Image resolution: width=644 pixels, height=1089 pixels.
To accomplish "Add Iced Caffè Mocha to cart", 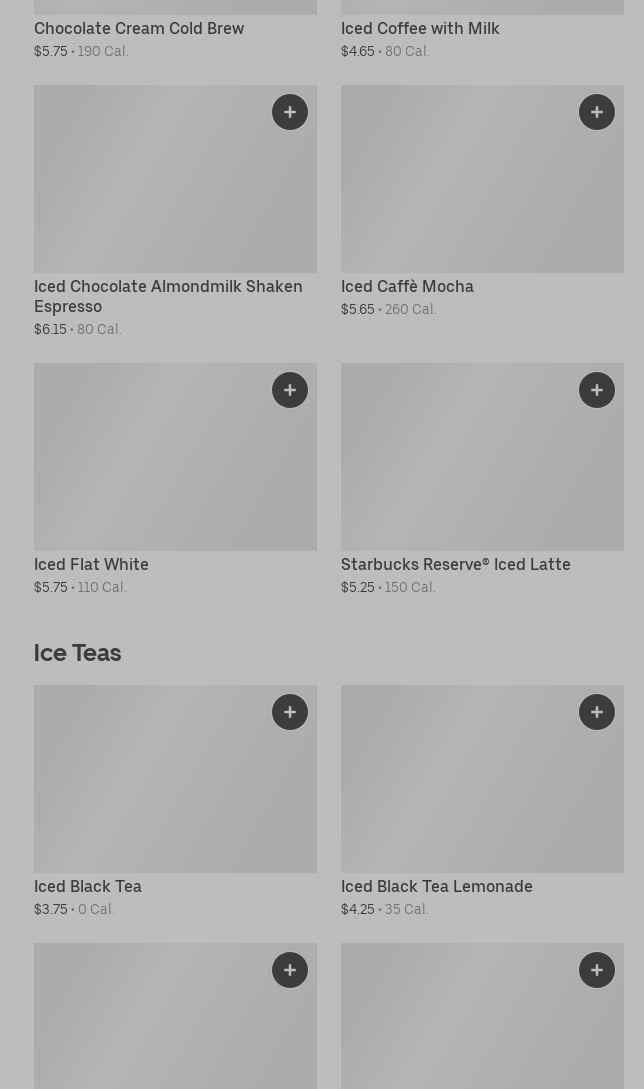I will tap(597, 112).
